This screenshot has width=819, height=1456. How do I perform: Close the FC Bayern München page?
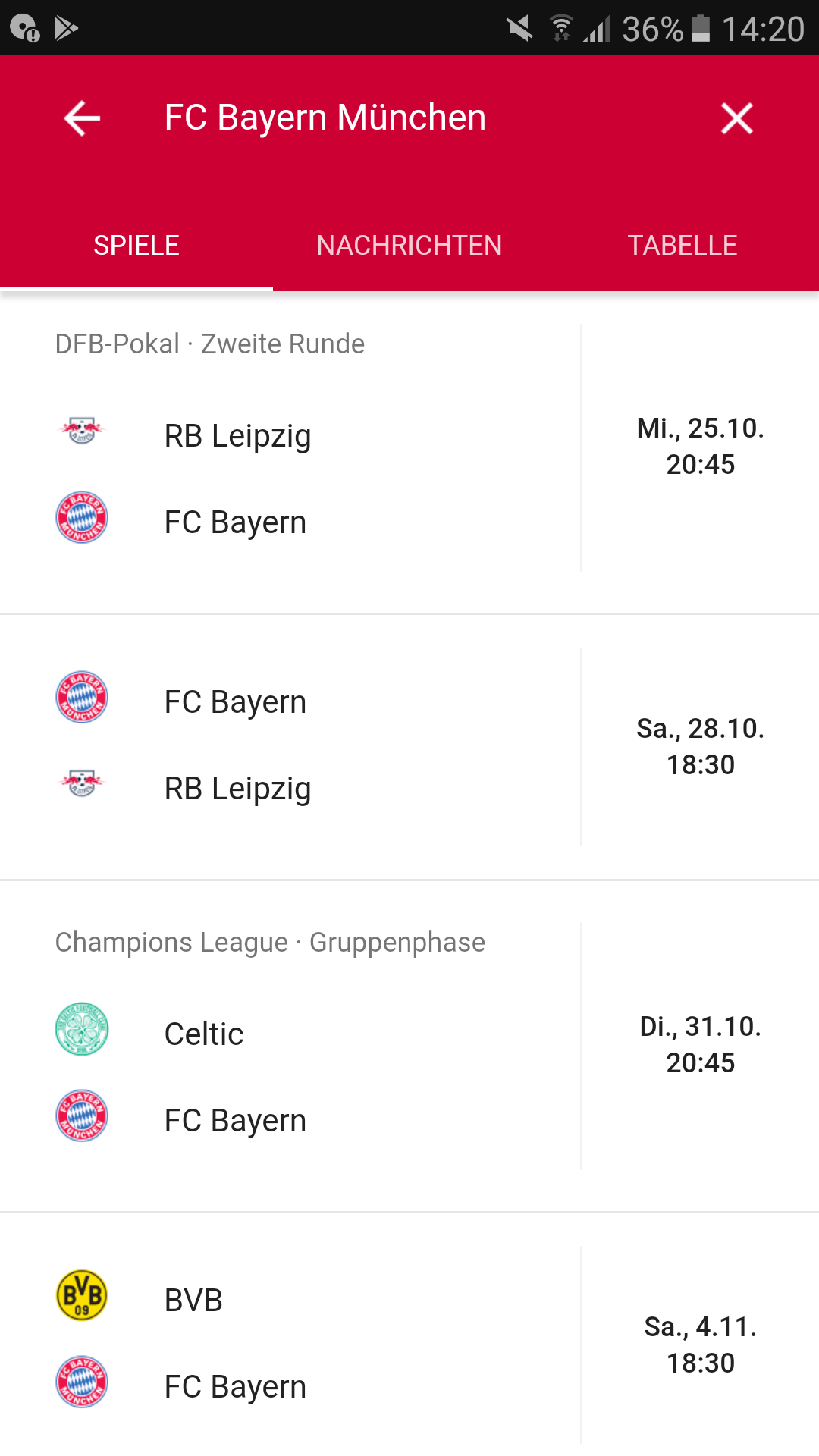(x=736, y=118)
